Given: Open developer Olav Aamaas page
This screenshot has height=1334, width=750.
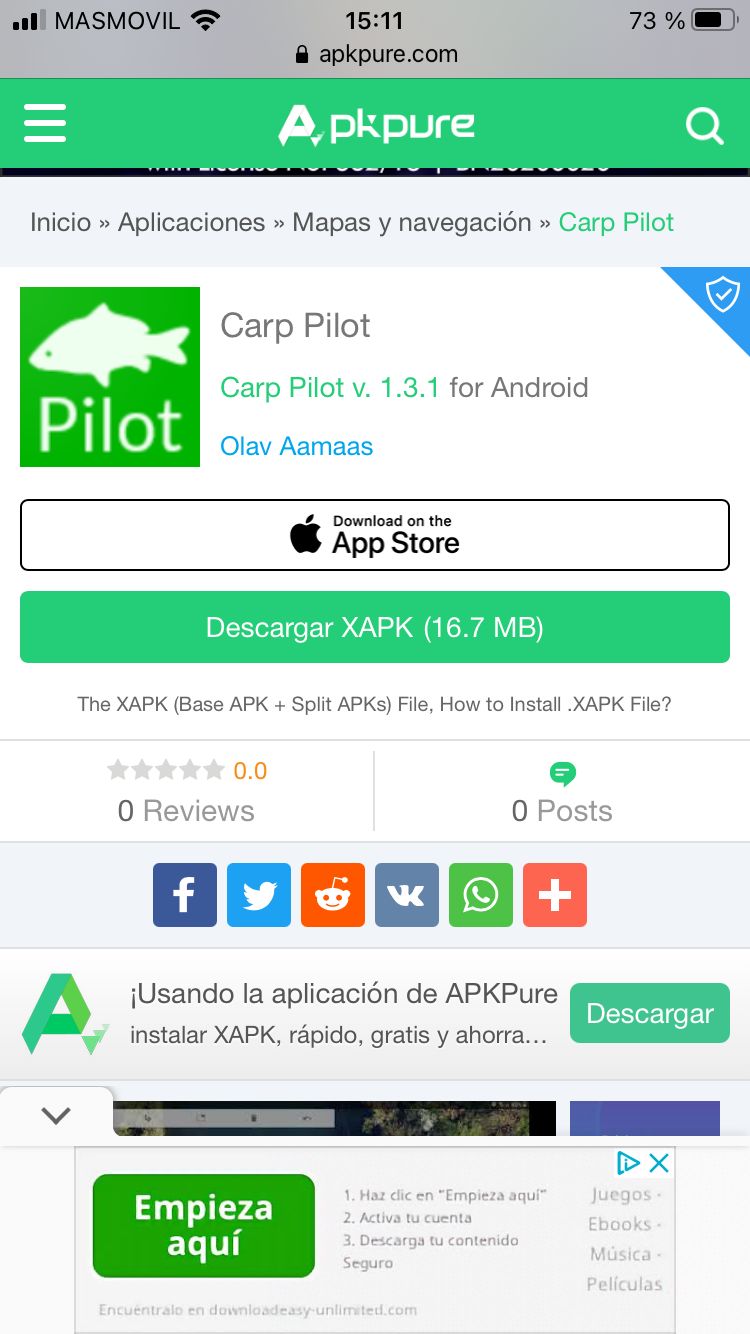Looking at the screenshot, I should point(296,446).
